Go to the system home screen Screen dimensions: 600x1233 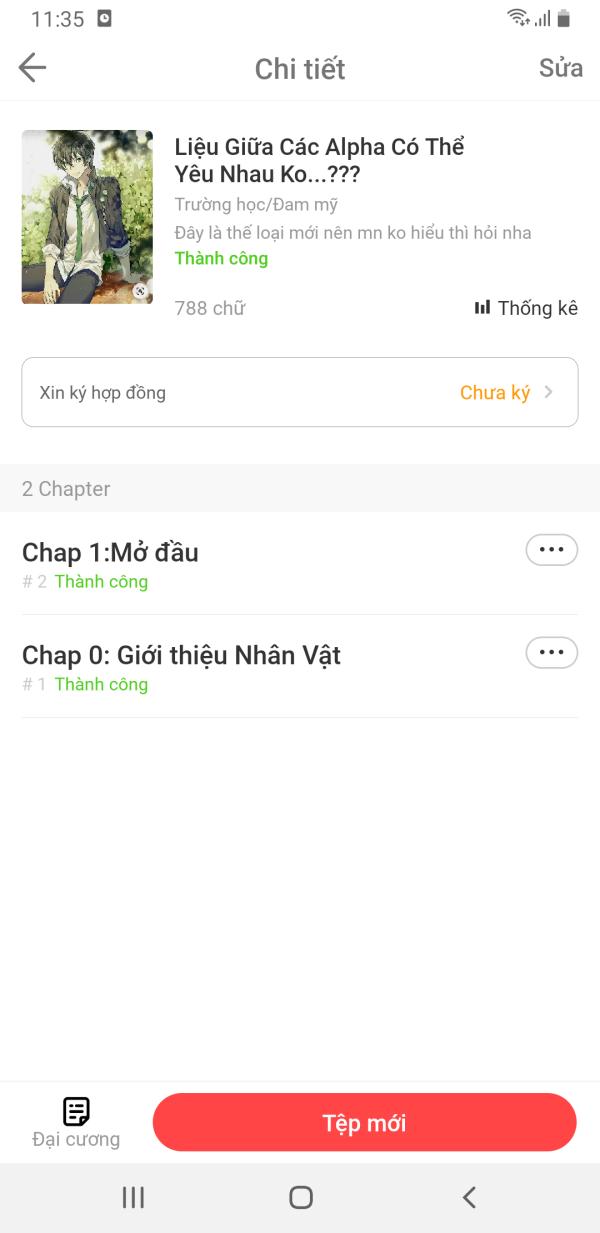(x=300, y=1197)
